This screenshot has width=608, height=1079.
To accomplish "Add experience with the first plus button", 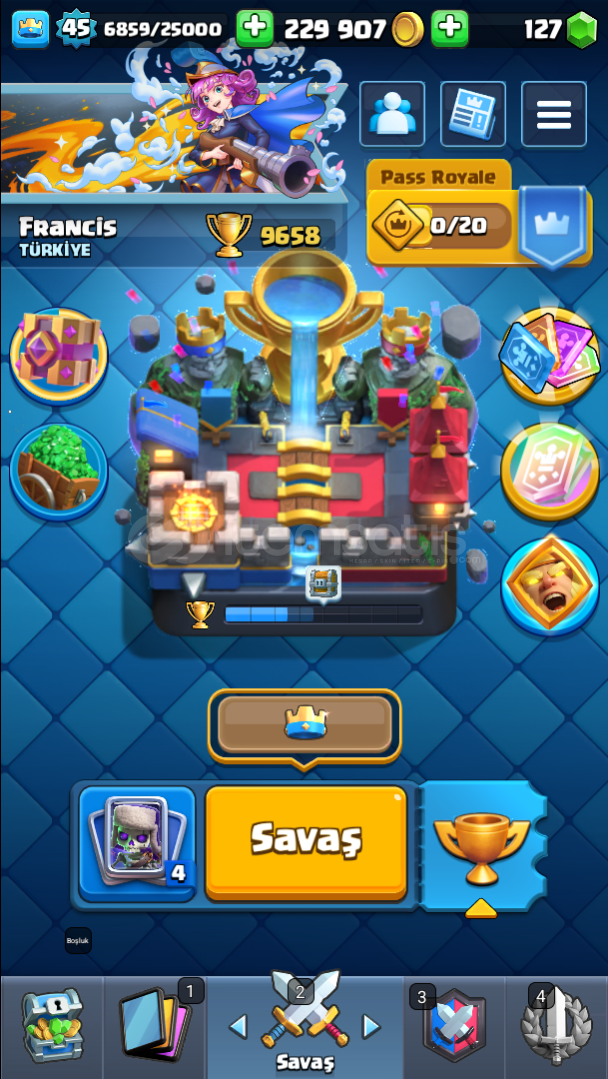I will pyautogui.click(x=255, y=28).
